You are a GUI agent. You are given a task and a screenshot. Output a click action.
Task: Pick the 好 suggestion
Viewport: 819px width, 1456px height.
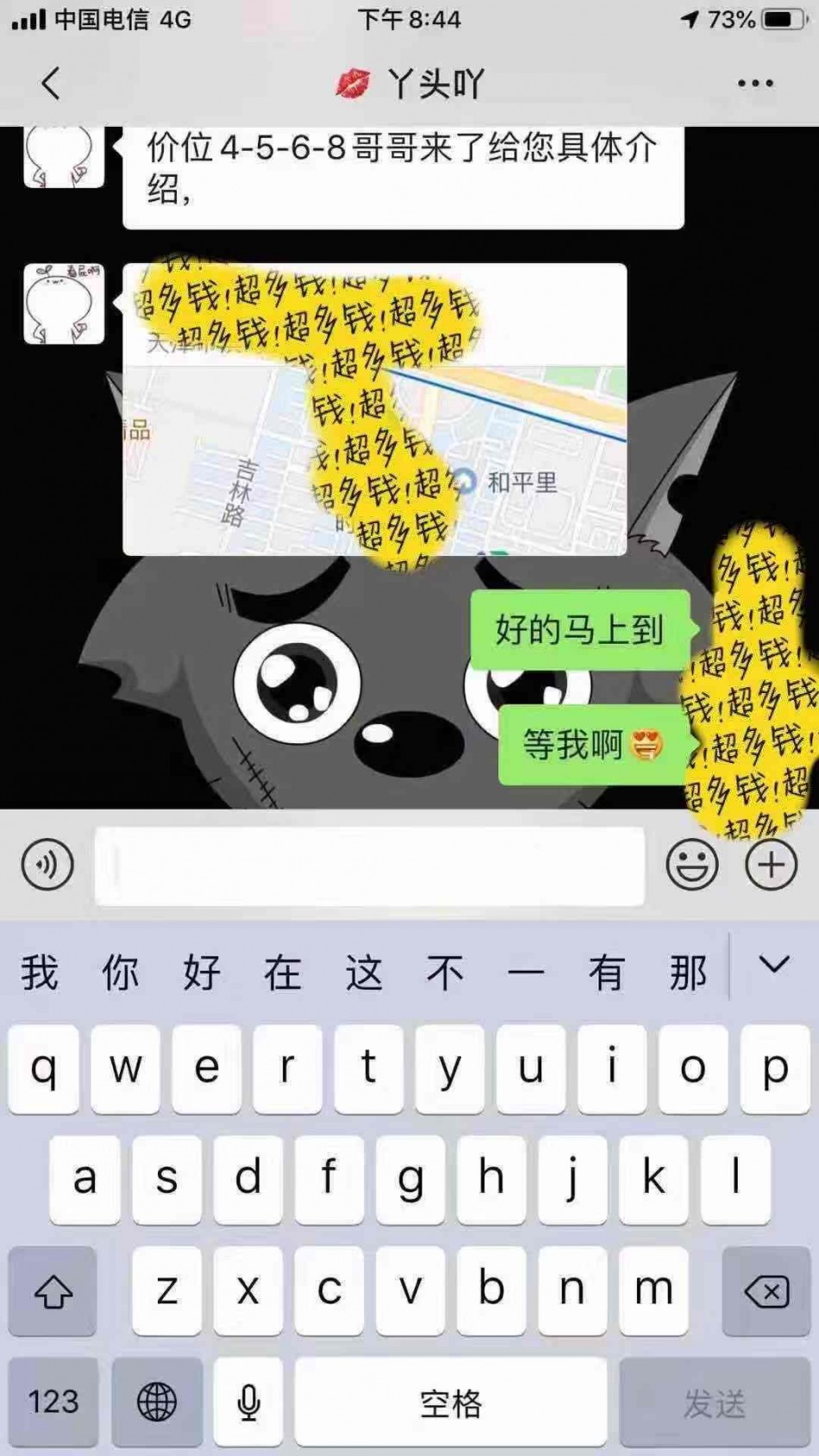click(202, 972)
